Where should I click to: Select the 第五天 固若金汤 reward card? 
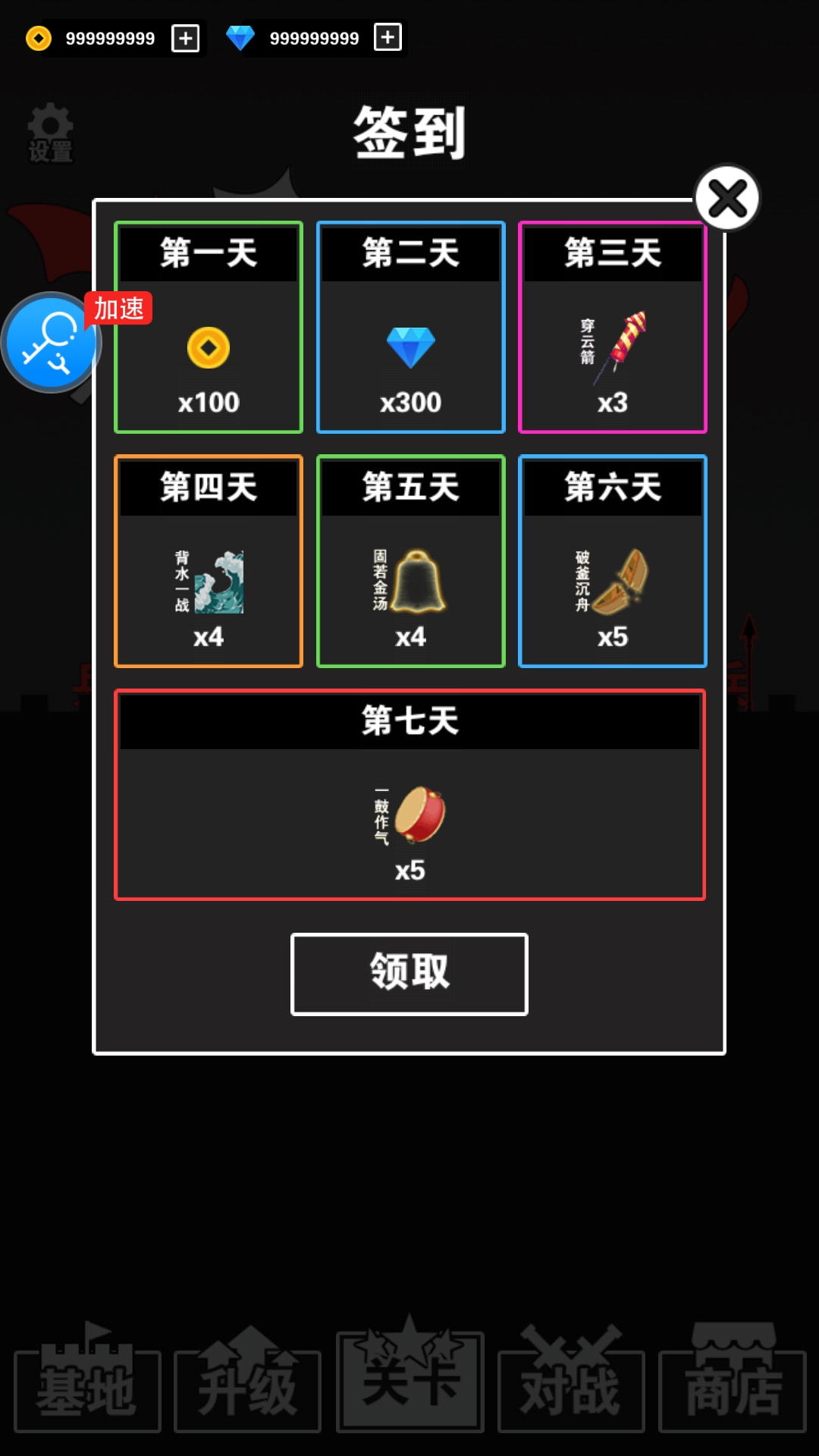[x=410, y=561]
